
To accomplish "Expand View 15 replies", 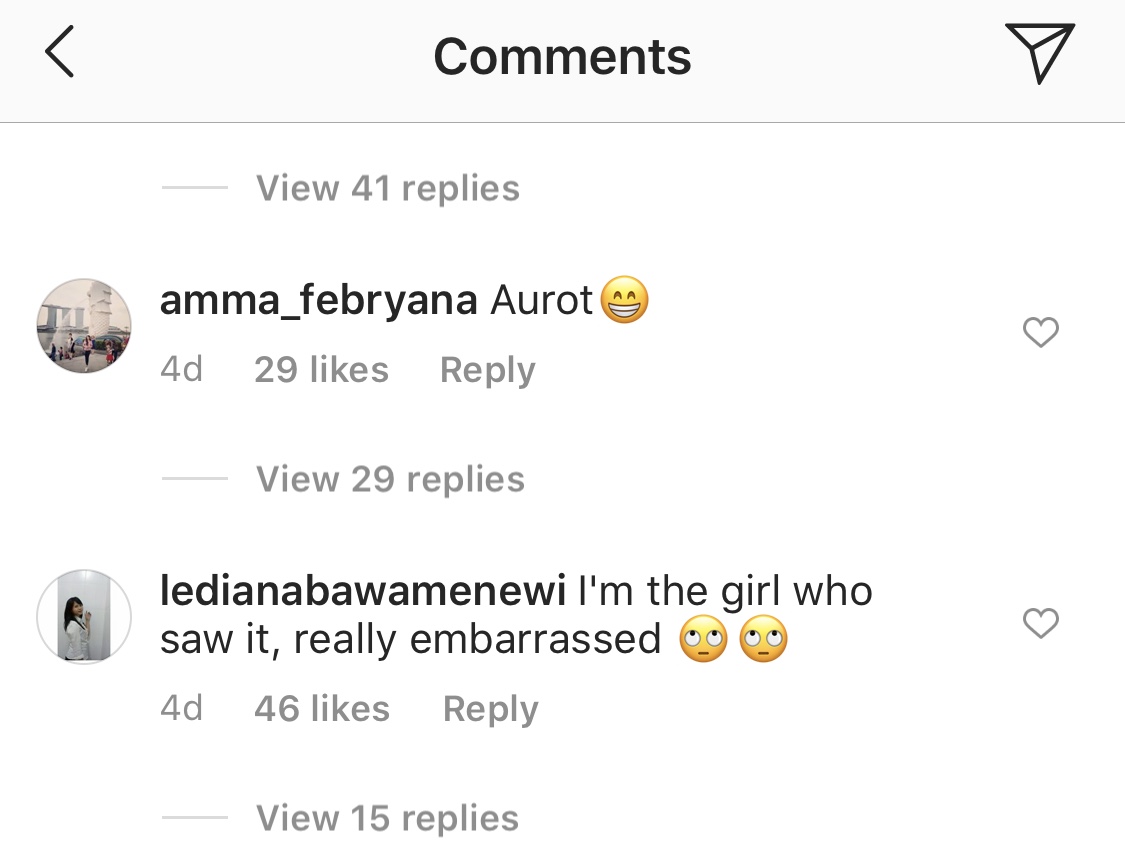I will [x=387, y=818].
